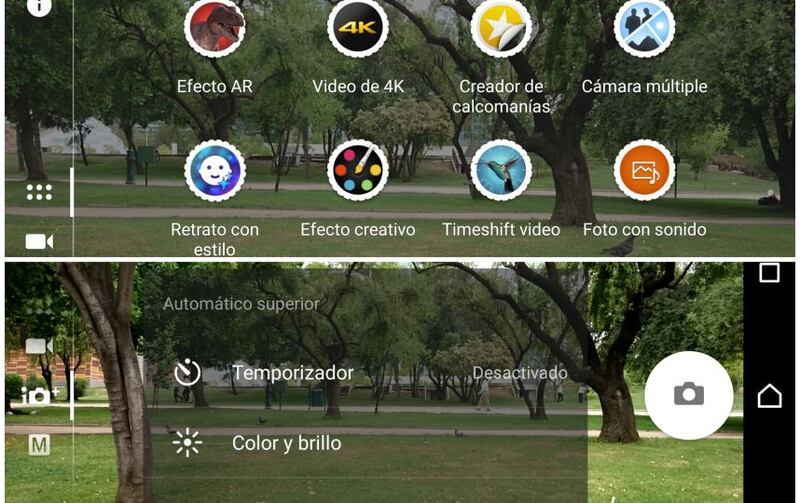The height and width of the screenshot is (503, 800).
Task: Take a photo with the shutter button
Action: [689, 395]
